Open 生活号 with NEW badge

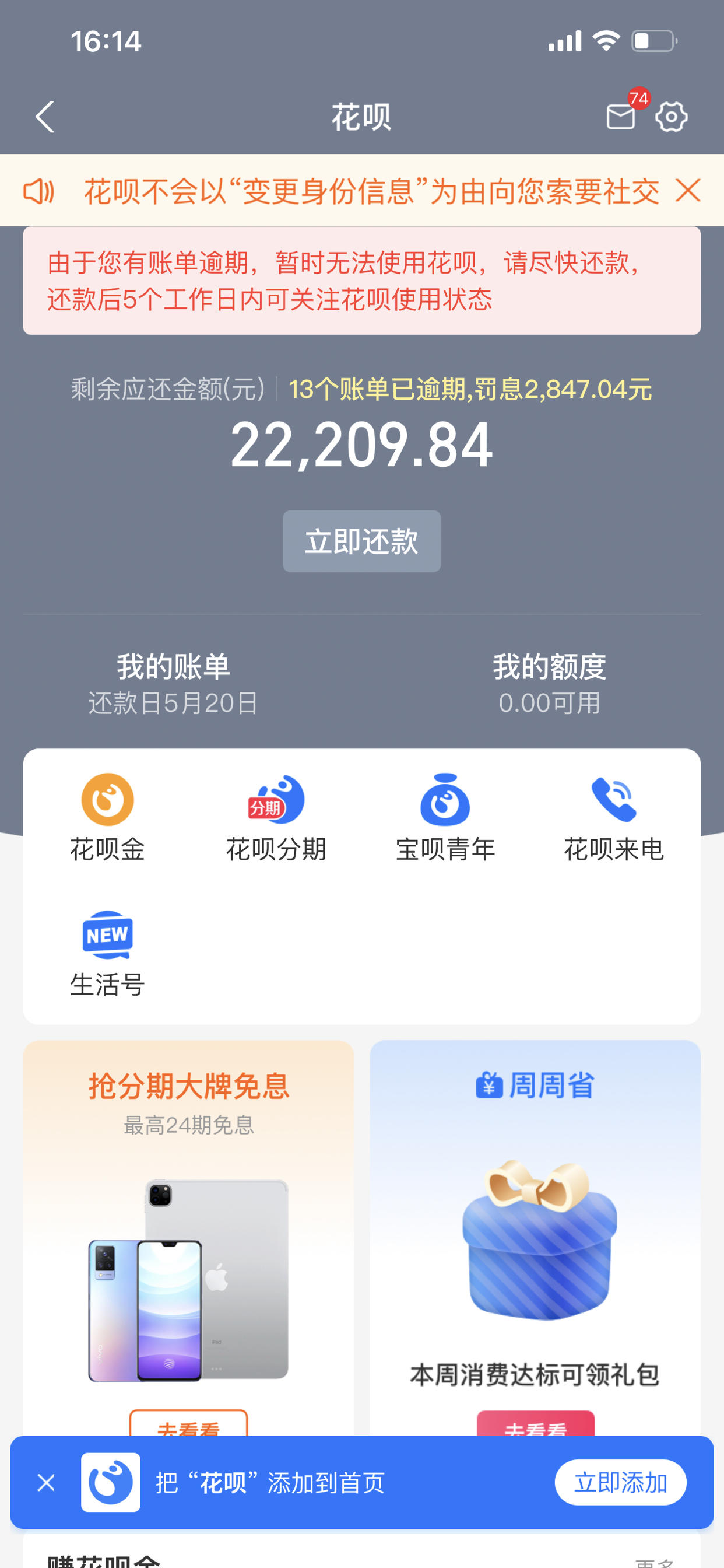pyautogui.click(x=108, y=953)
